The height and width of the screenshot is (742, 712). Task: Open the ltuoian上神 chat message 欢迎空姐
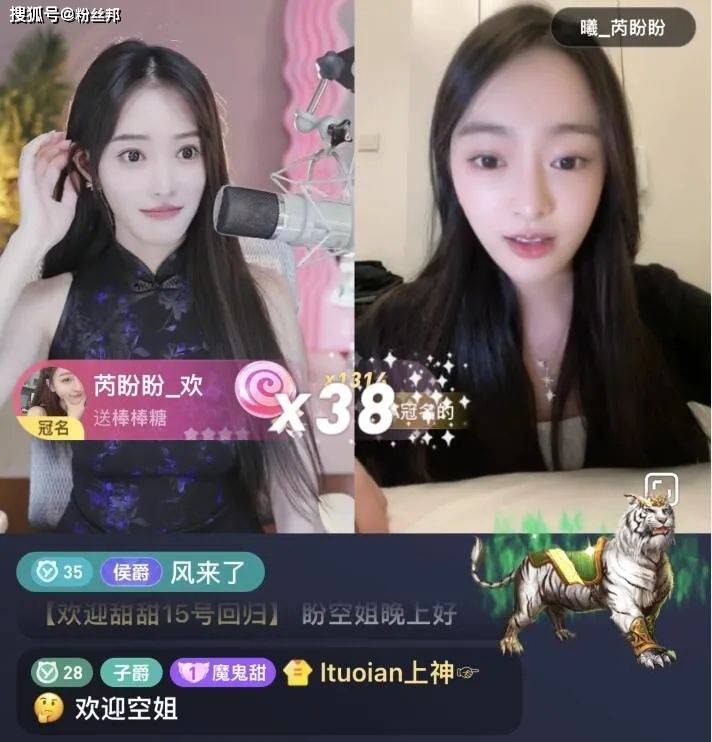[x=124, y=709]
